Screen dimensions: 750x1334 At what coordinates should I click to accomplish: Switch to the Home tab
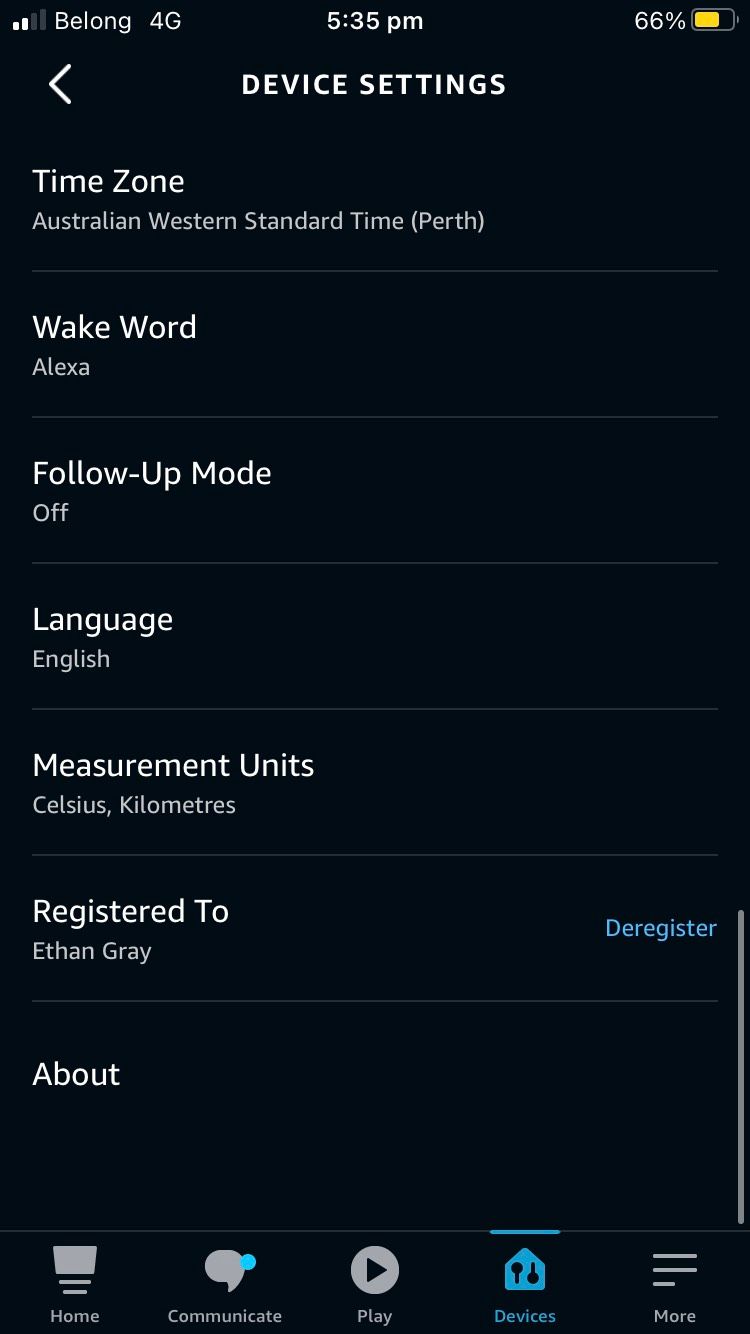75,1284
